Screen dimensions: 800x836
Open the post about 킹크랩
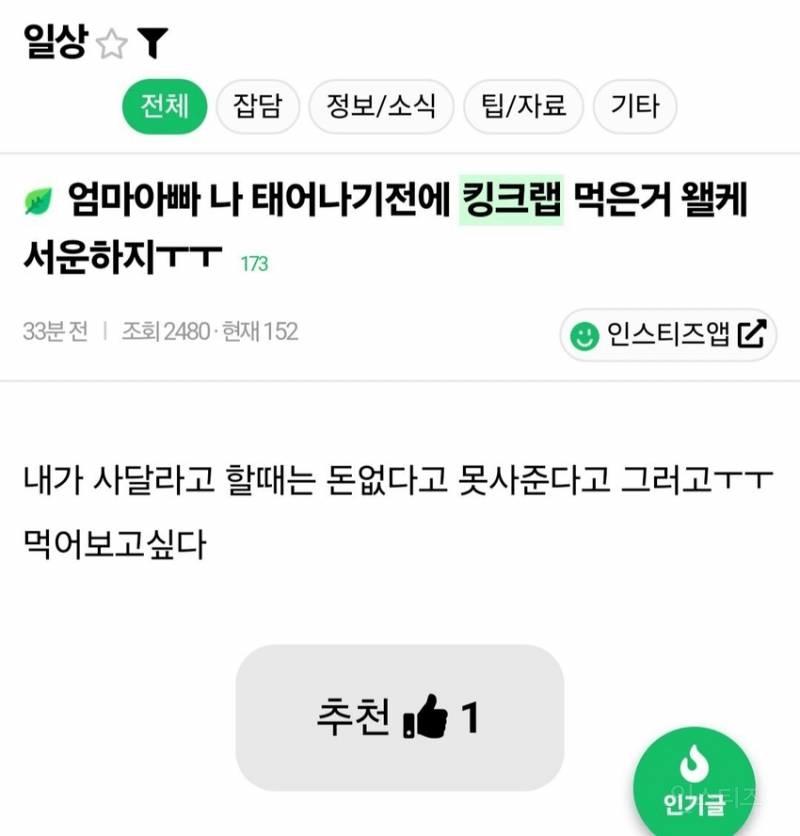click(x=300, y=225)
